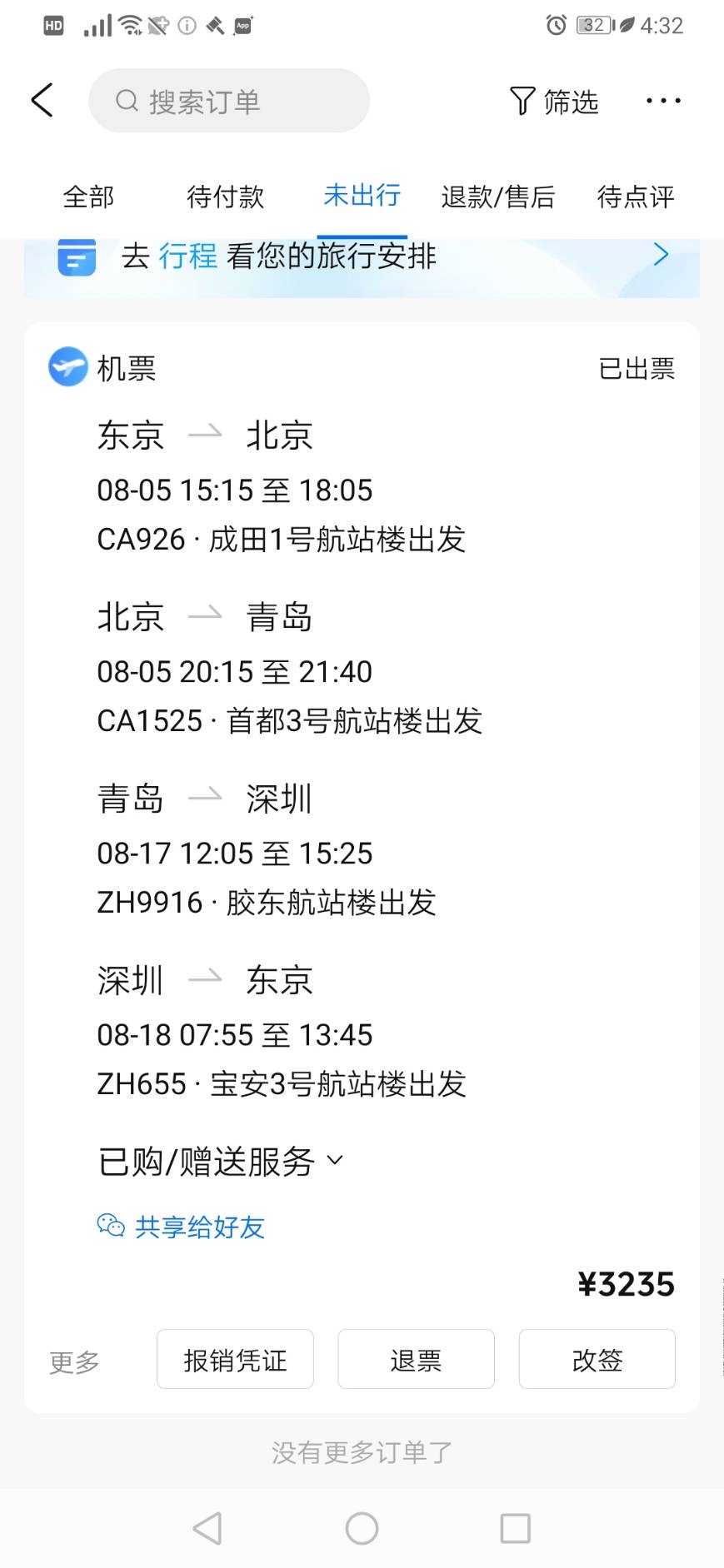
Task: Expand 已购/赠送服务 section
Action: click(x=221, y=1161)
